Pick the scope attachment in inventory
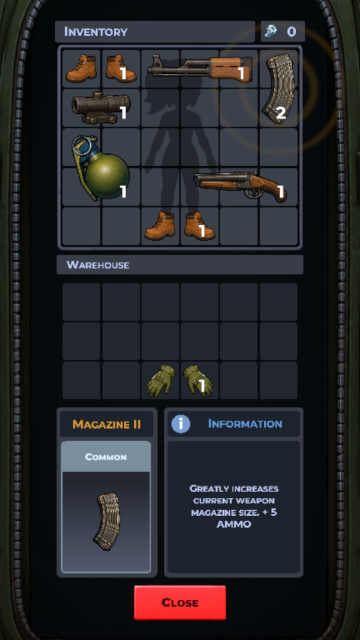The width and height of the screenshot is (360, 640). (101, 108)
